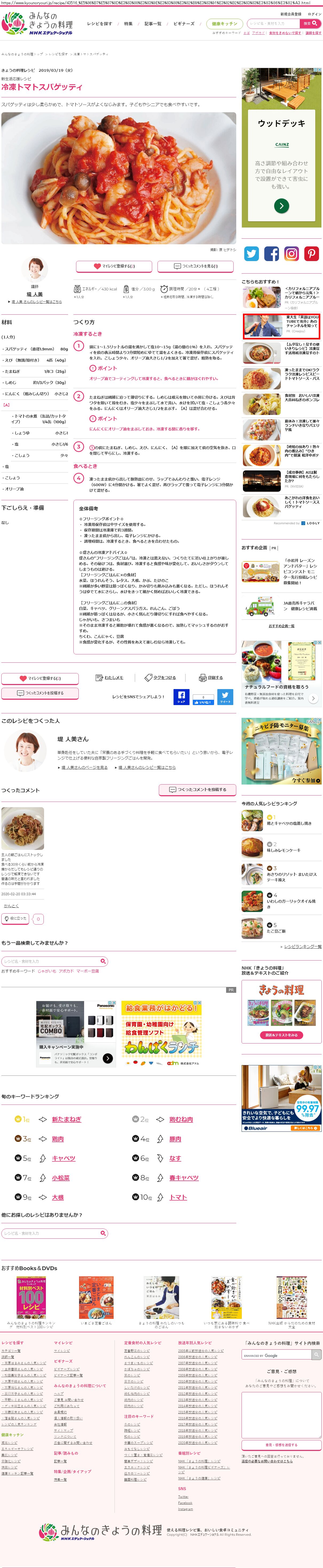Tap the 参考になった button under the comment

[15, 918]
